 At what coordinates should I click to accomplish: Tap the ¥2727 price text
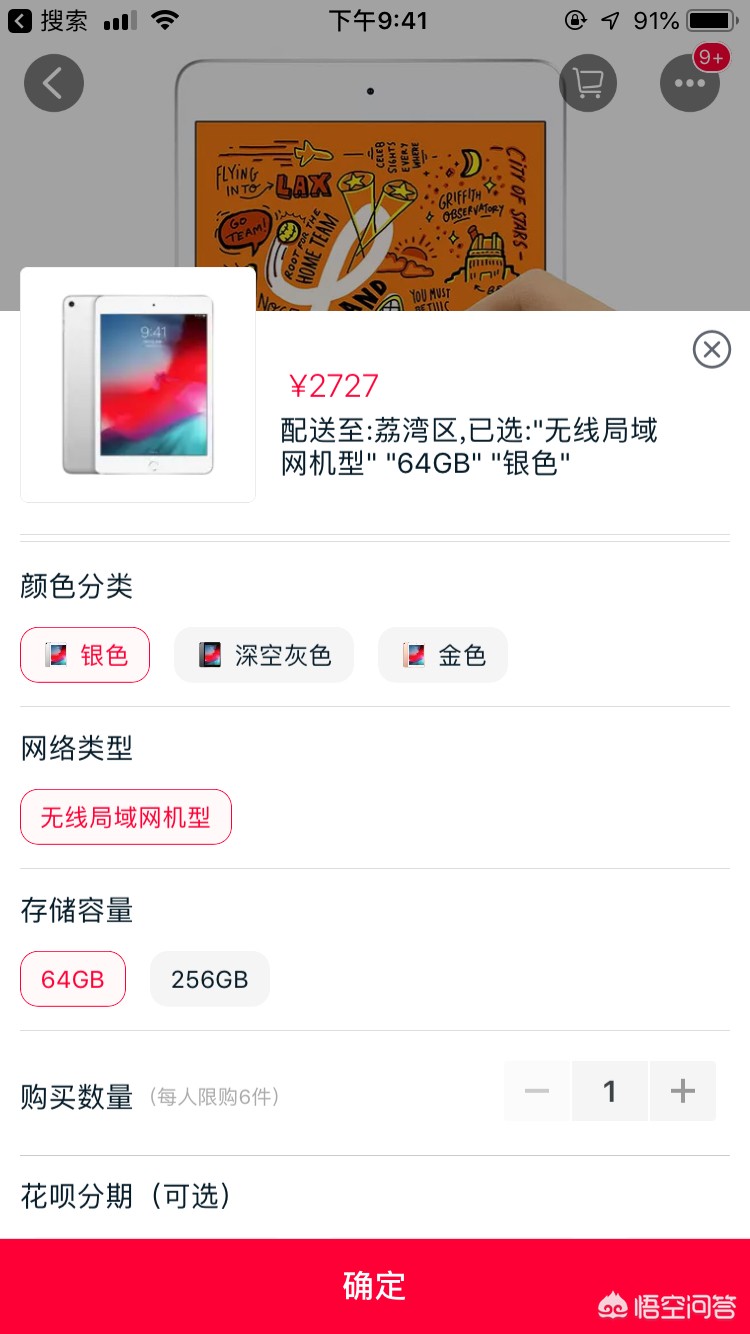click(331, 385)
